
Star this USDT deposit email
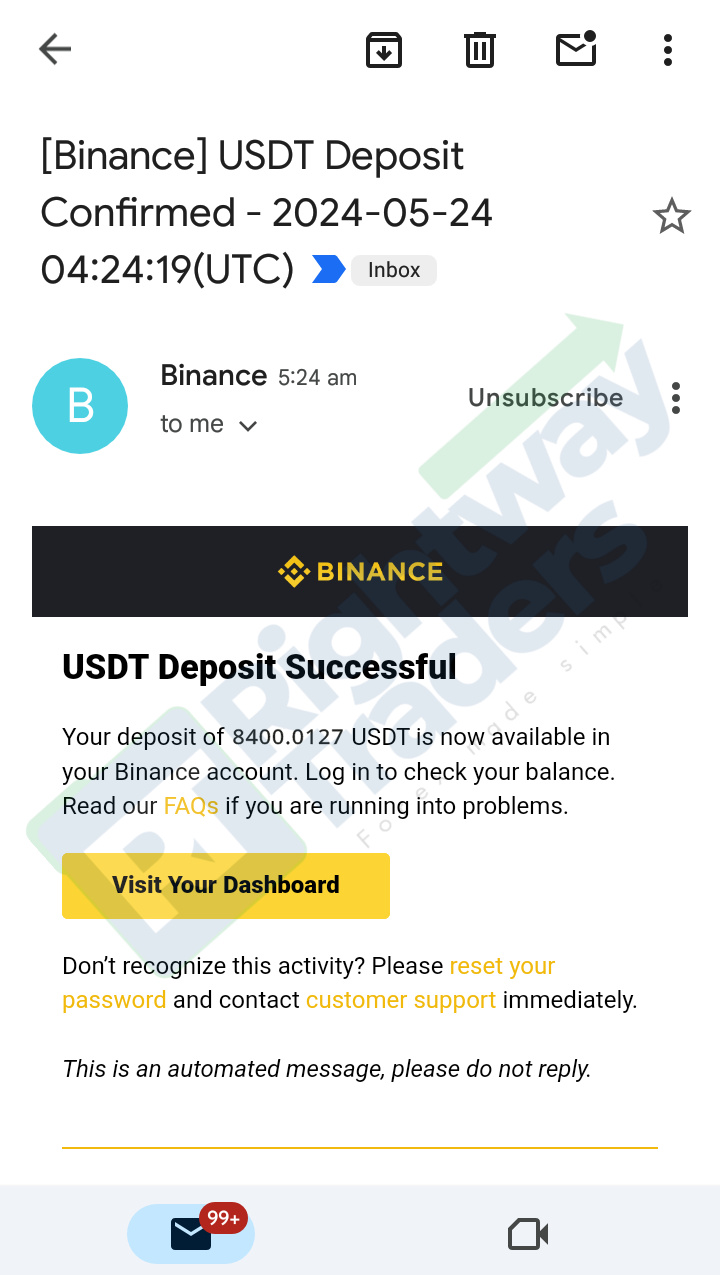point(671,216)
